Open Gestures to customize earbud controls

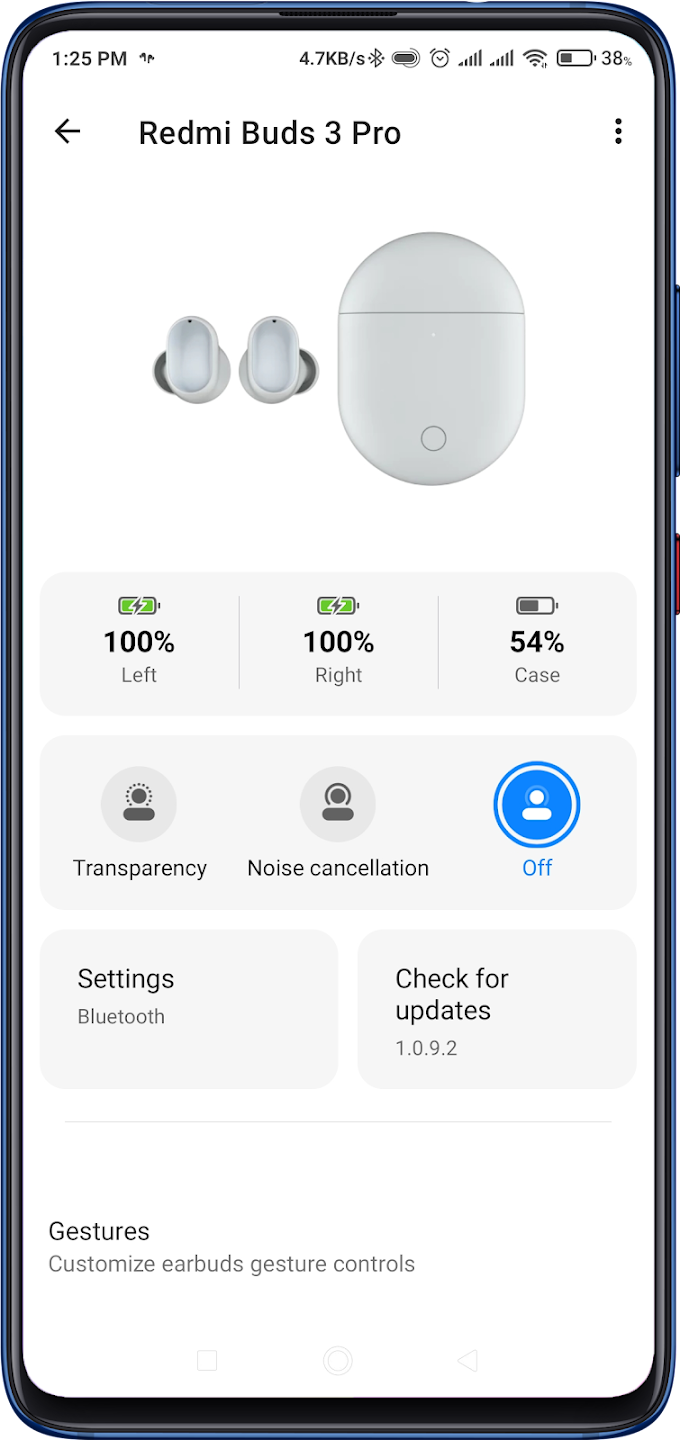[340, 1247]
